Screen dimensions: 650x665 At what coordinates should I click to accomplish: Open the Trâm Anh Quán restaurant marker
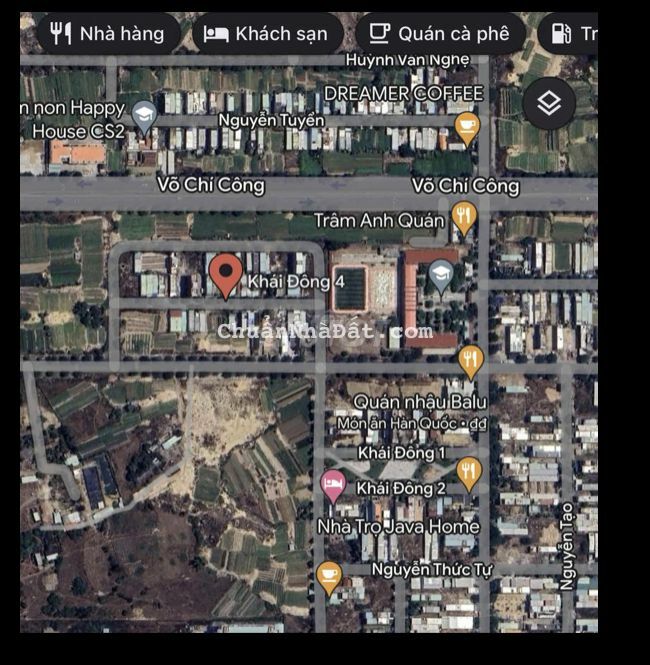point(462,216)
